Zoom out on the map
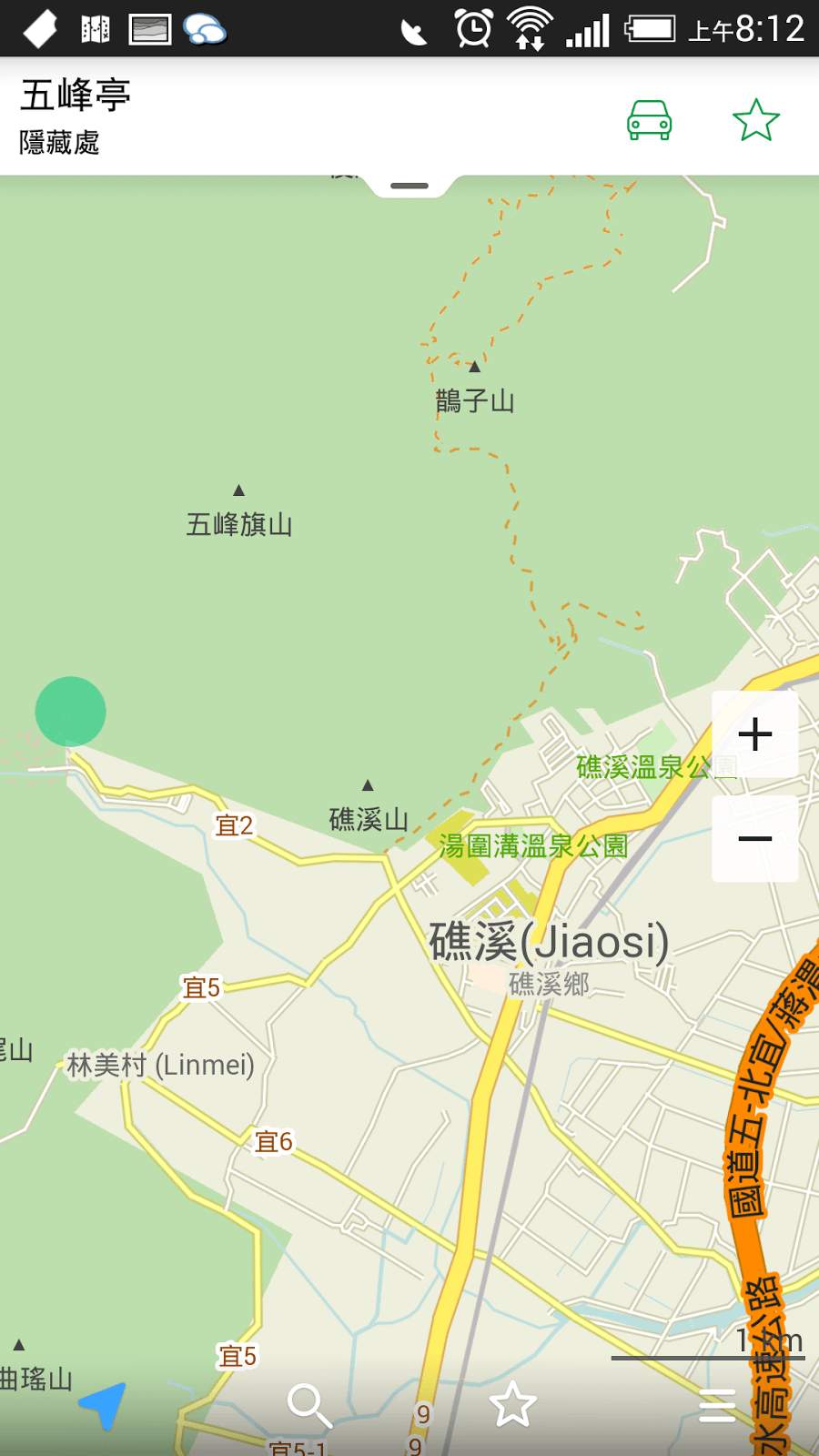Screen dimensions: 819x1456 click(x=755, y=838)
